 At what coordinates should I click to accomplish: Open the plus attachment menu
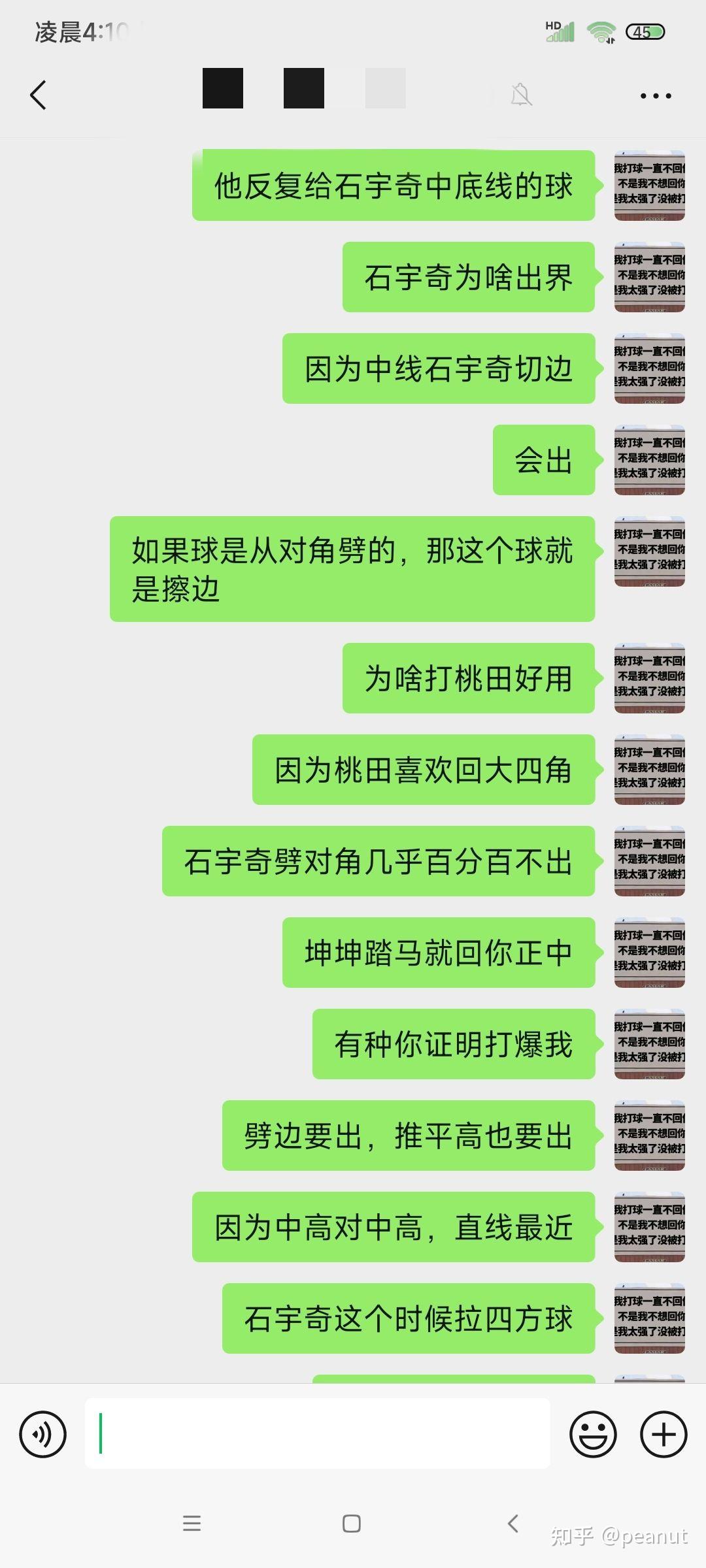664,1434
